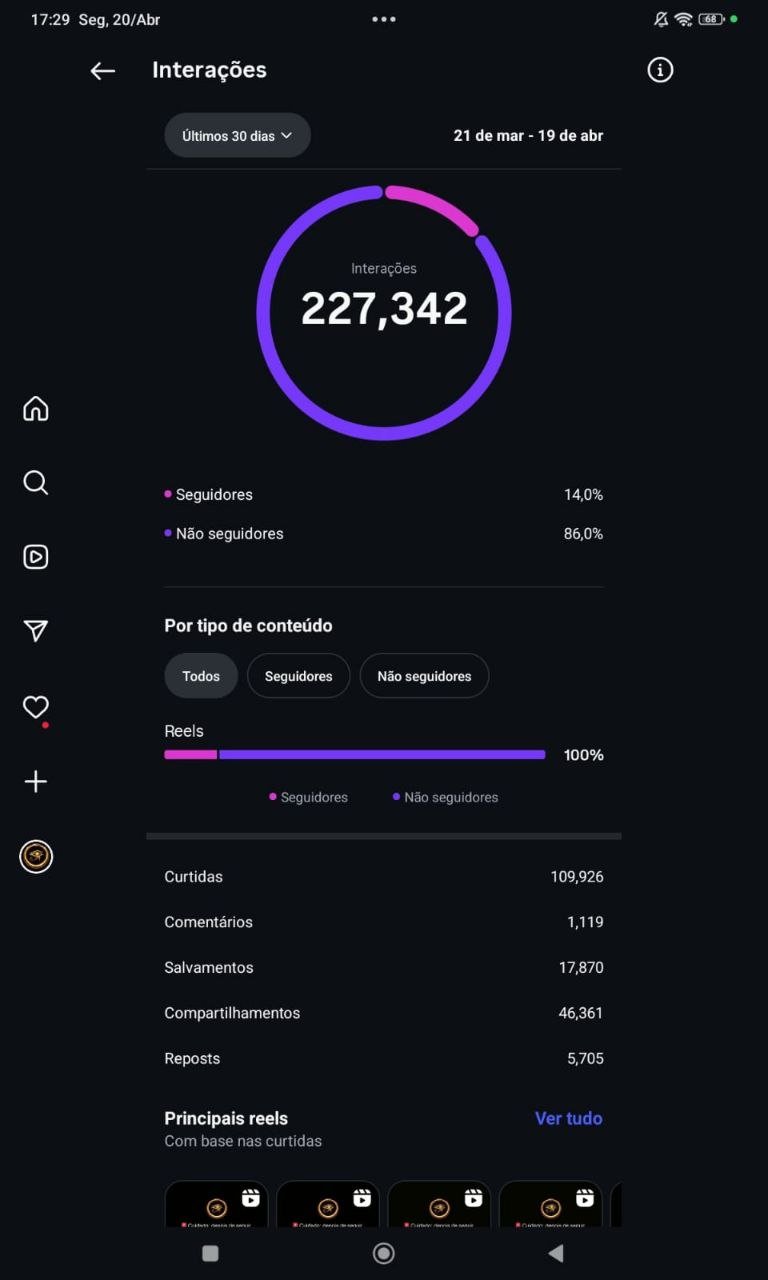The width and height of the screenshot is (768, 1280).
Task: Create a new post with plus icon
Action: 36,781
